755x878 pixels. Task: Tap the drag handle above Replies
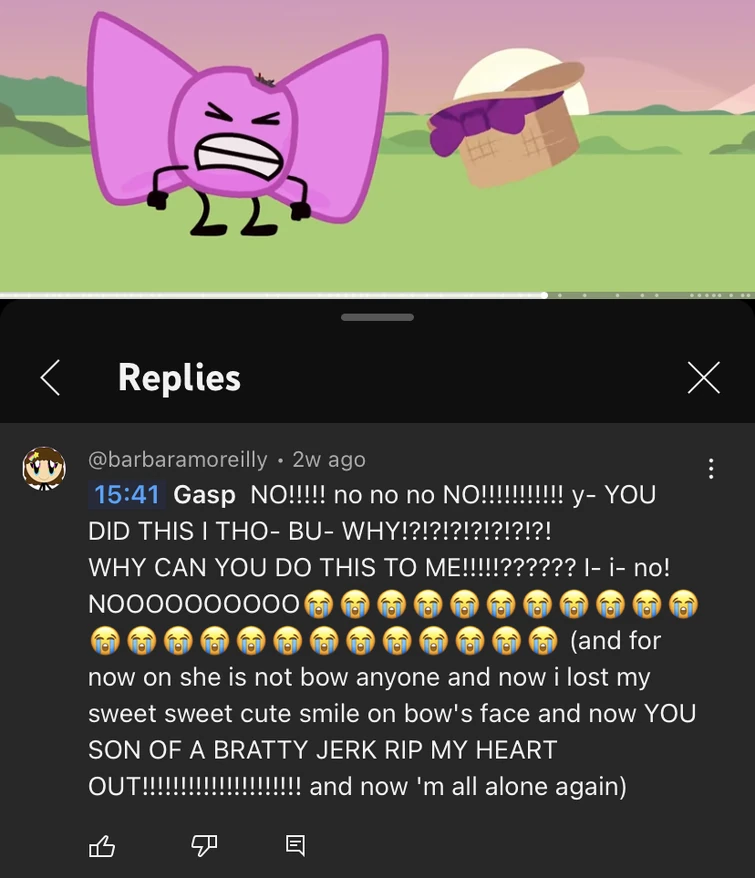coord(377,317)
